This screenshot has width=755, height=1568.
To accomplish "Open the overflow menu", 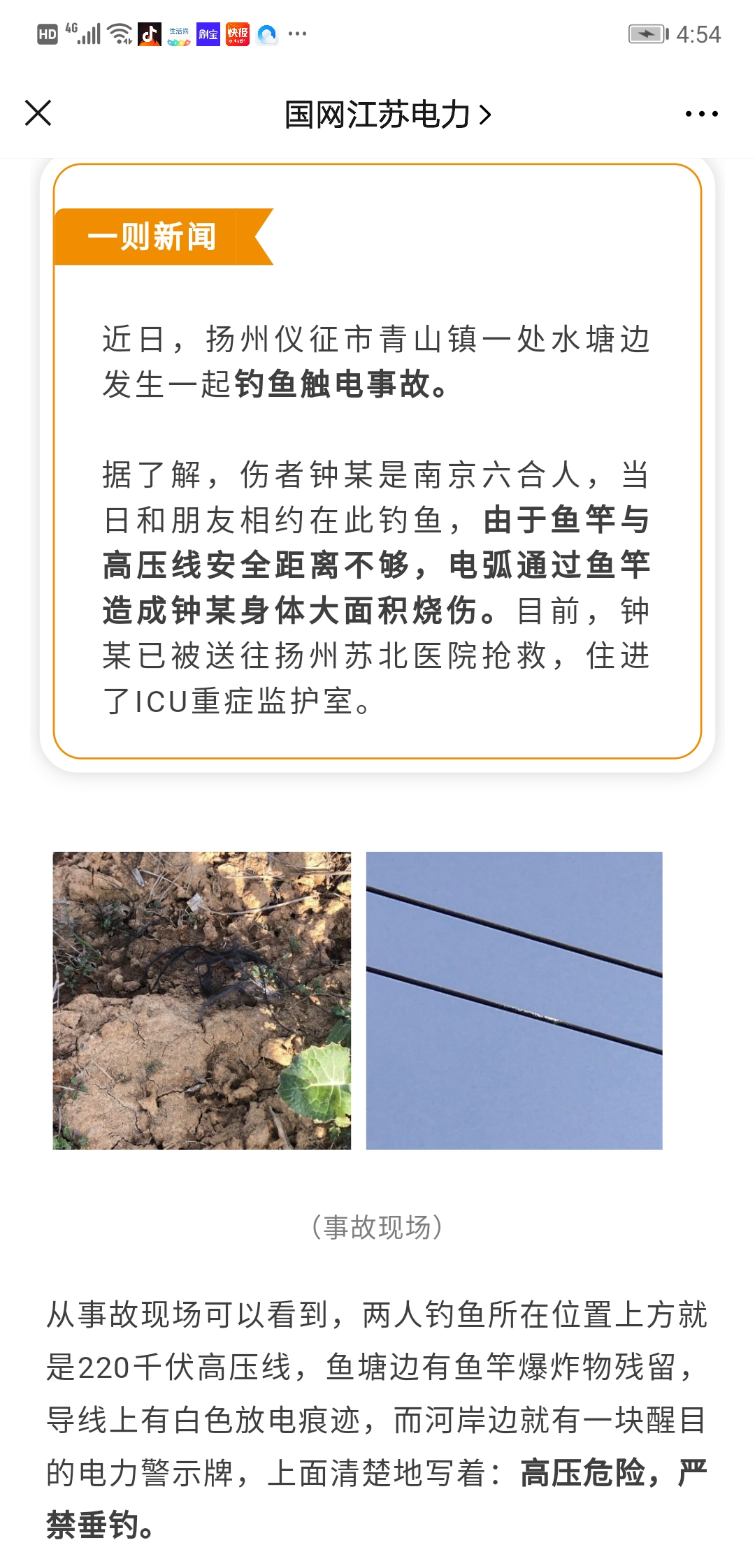I will point(701,114).
